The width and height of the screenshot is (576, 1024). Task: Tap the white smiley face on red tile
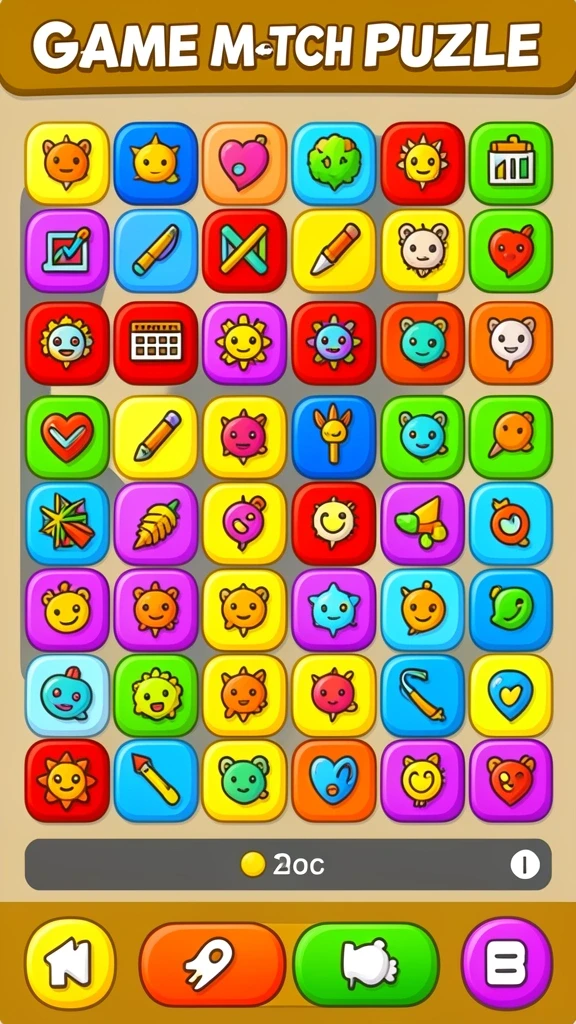(334, 524)
